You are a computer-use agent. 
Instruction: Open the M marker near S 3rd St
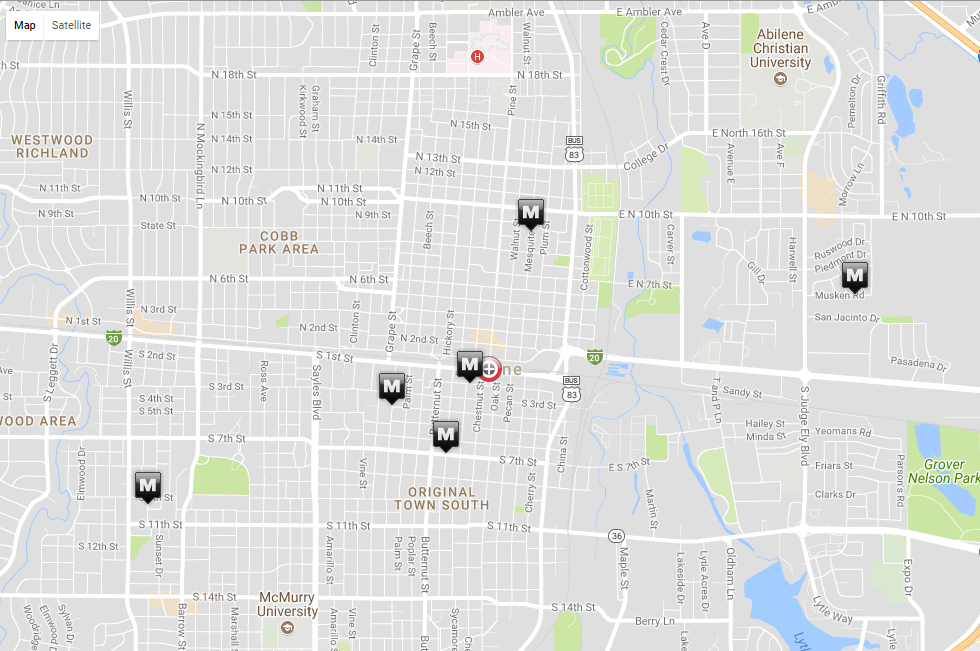[x=391, y=386]
